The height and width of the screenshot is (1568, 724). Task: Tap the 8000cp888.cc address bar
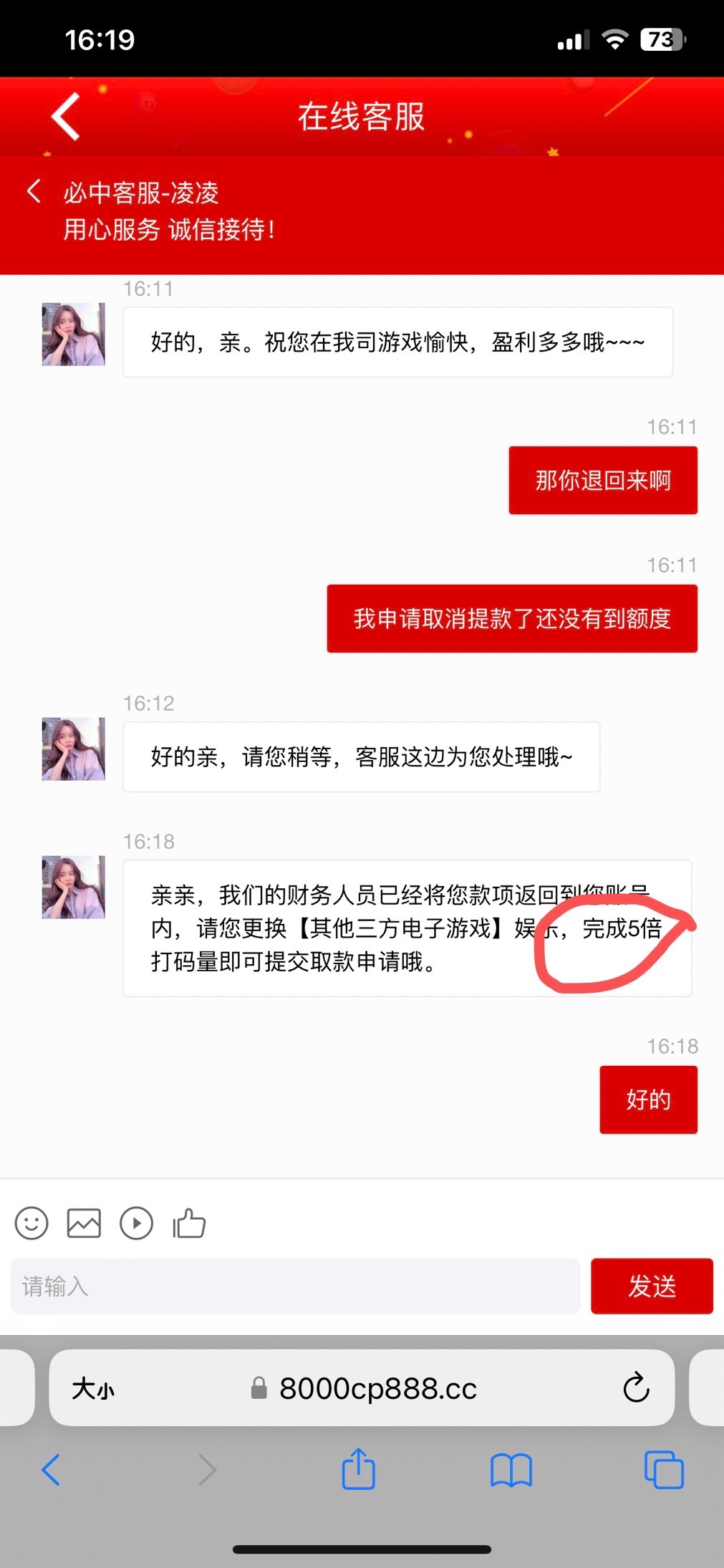[377, 1389]
